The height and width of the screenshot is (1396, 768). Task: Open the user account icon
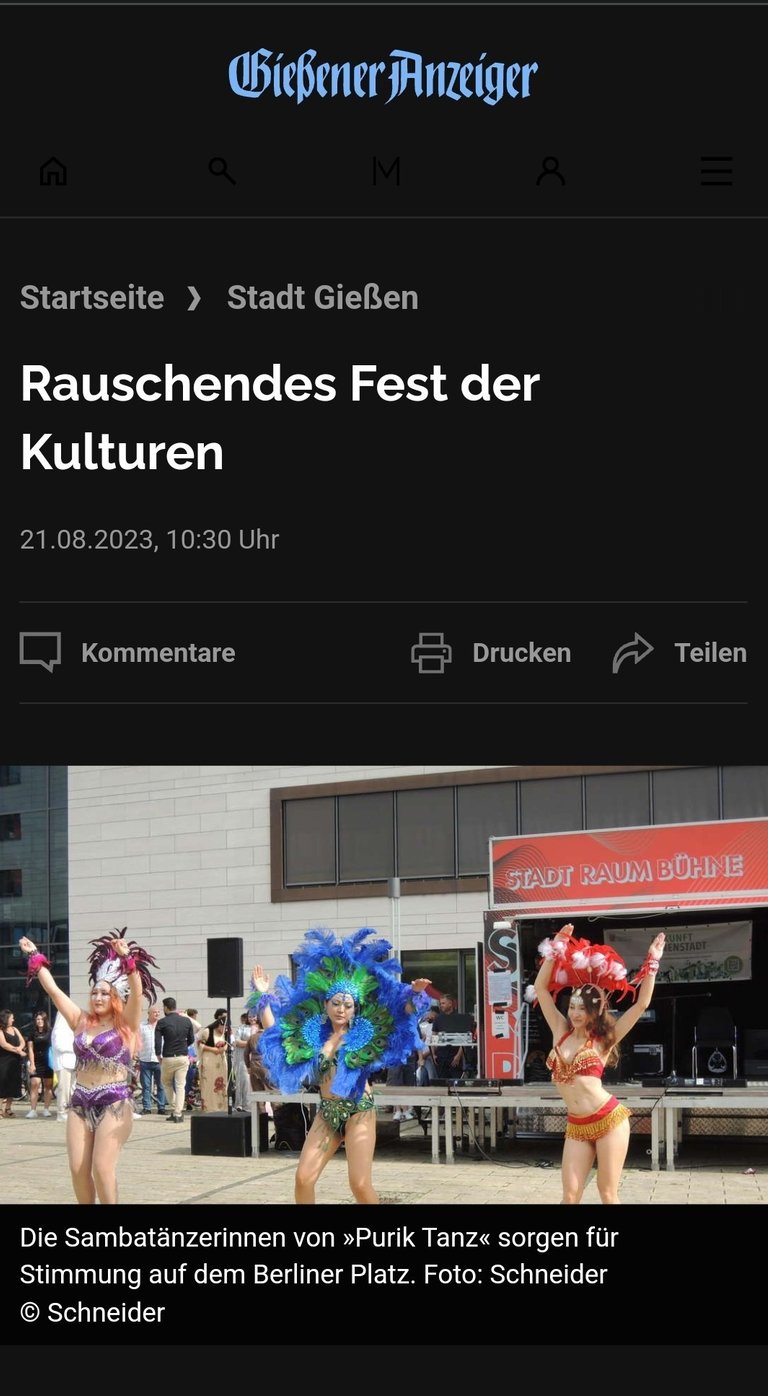click(550, 172)
